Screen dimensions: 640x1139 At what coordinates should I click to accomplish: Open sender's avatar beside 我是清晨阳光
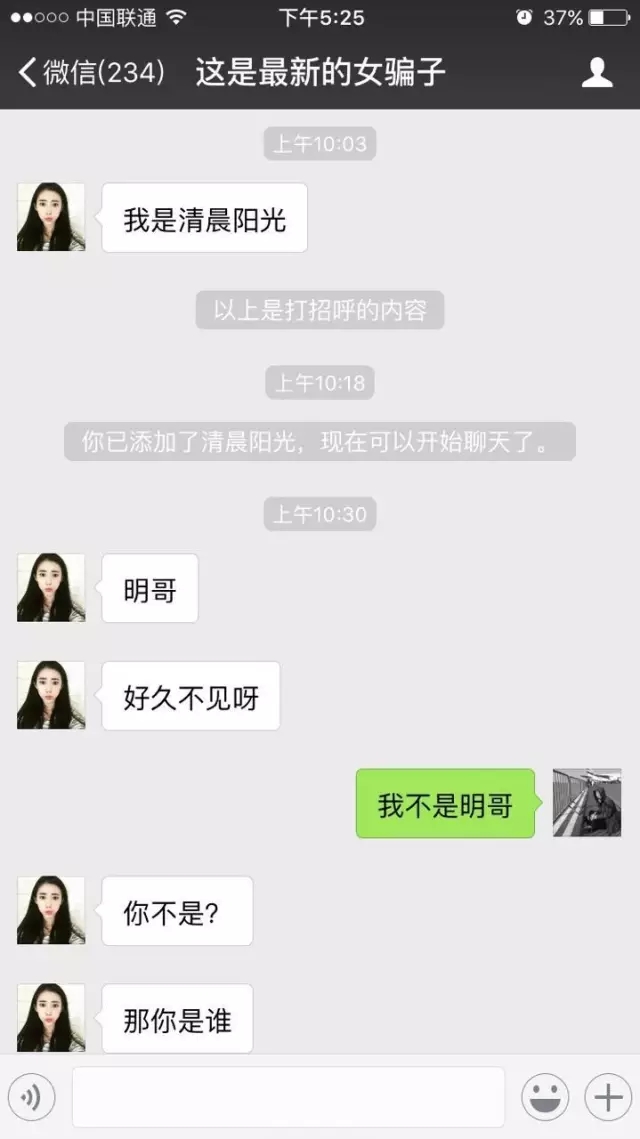51,217
